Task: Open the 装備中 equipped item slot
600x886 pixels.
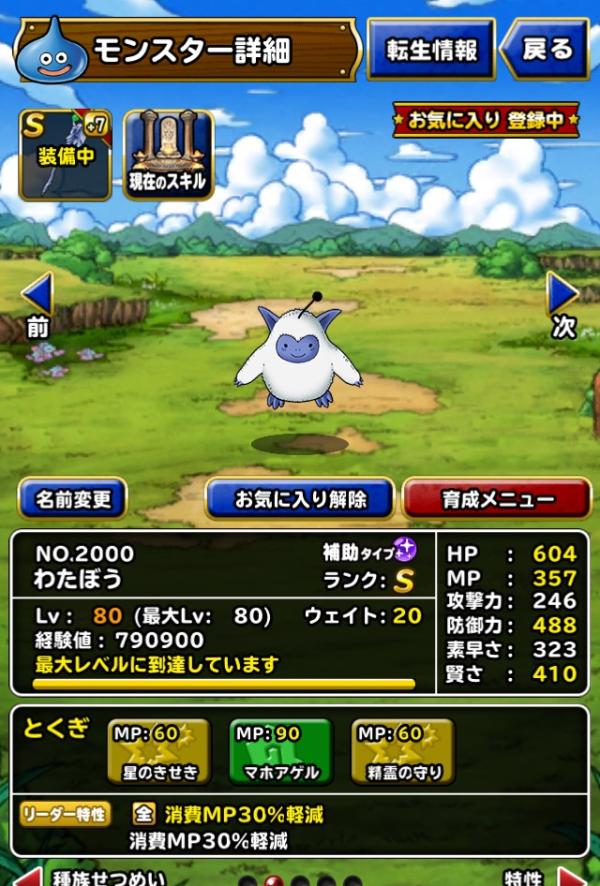Action: pos(65,155)
